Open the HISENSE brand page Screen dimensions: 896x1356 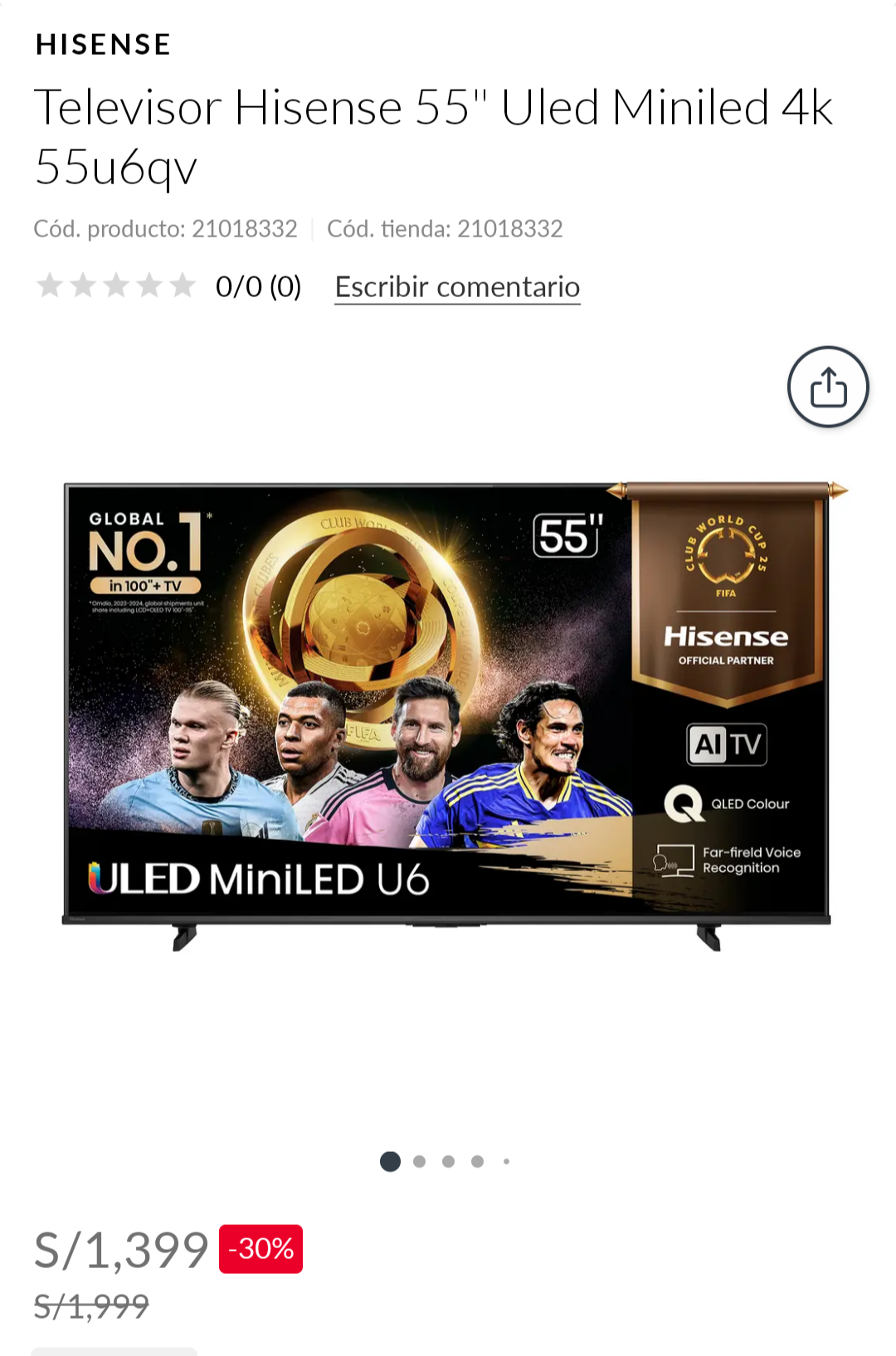click(x=101, y=45)
